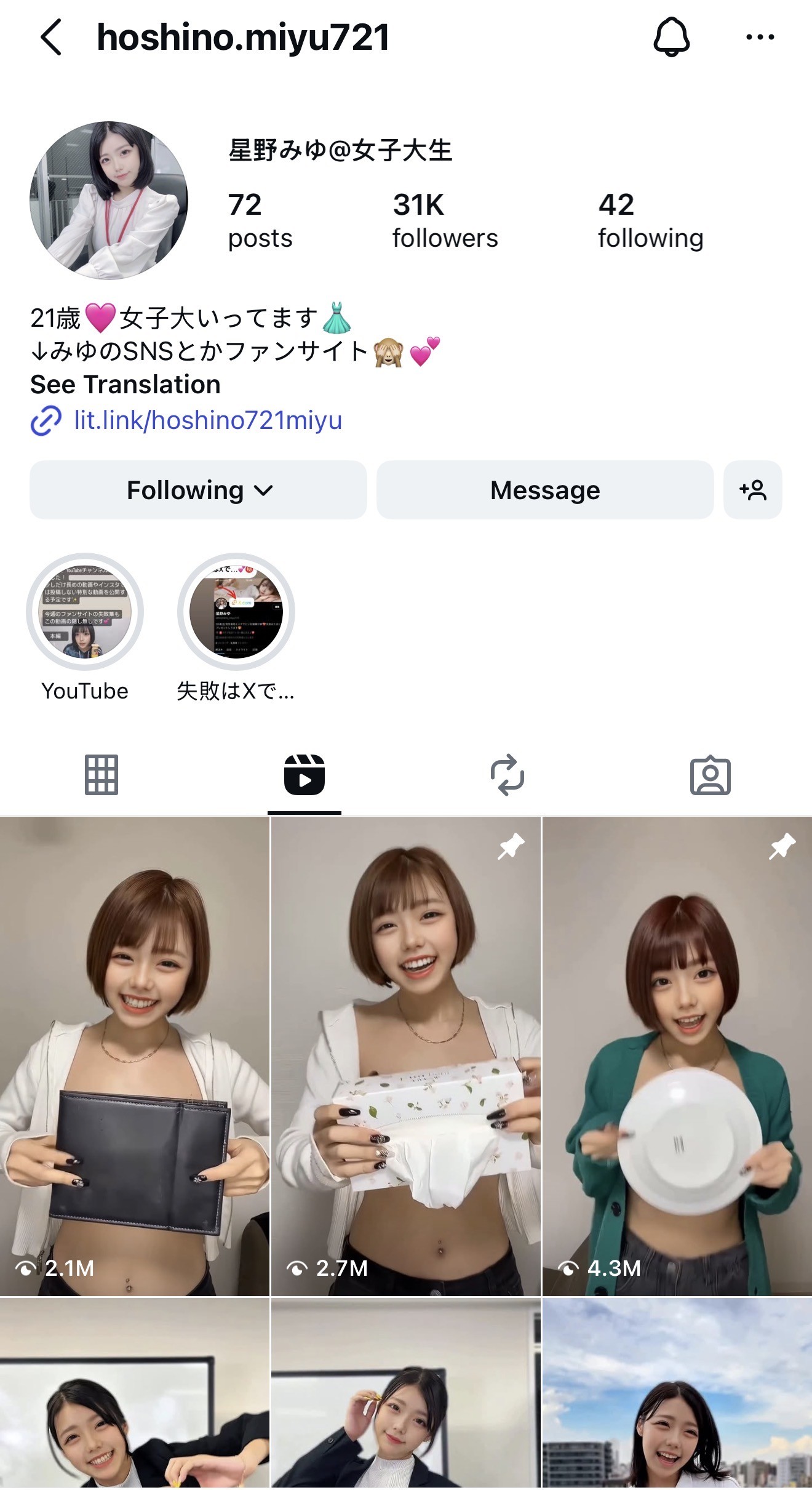Tap the add-person suggestion icon
The width and height of the screenshot is (812, 1490).
pyautogui.click(x=753, y=490)
